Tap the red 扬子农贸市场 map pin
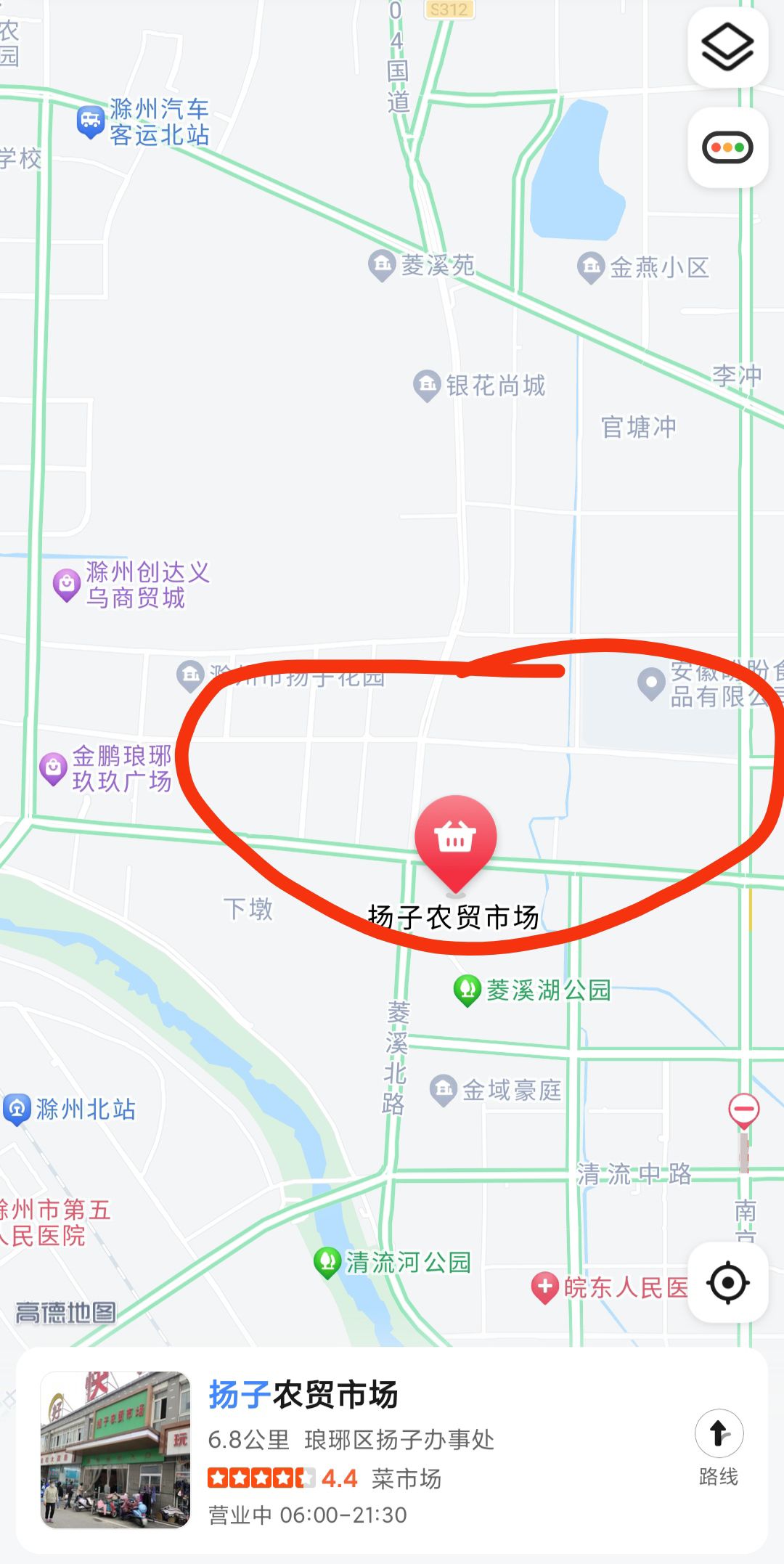 pos(455,840)
